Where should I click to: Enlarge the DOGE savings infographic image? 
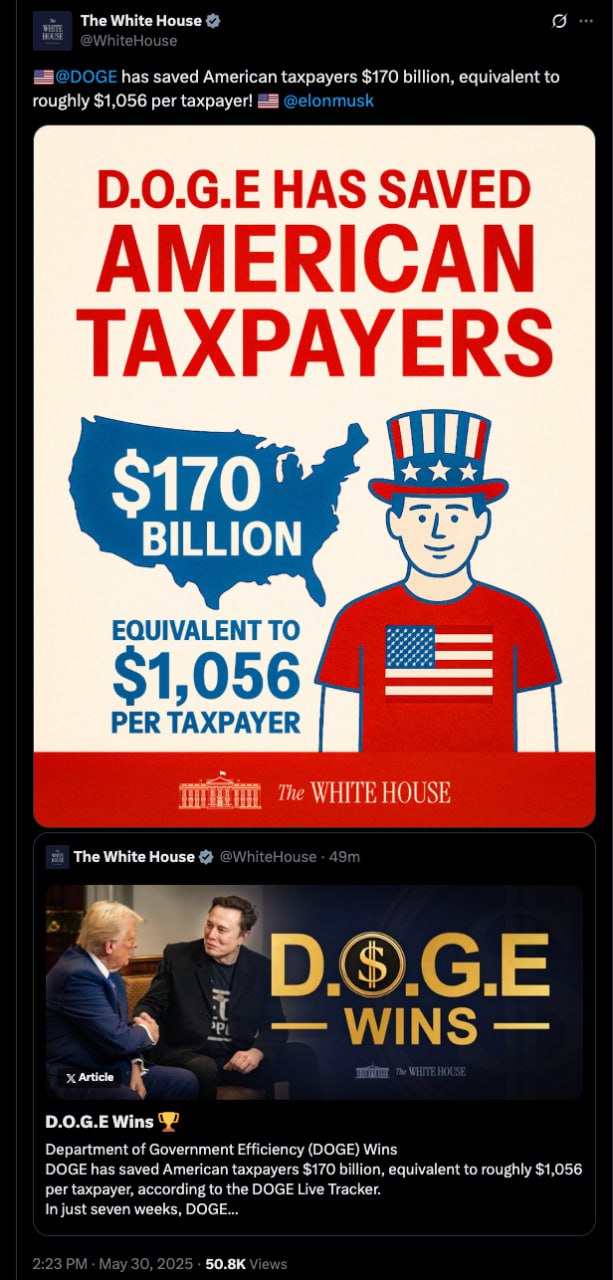(x=314, y=475)
